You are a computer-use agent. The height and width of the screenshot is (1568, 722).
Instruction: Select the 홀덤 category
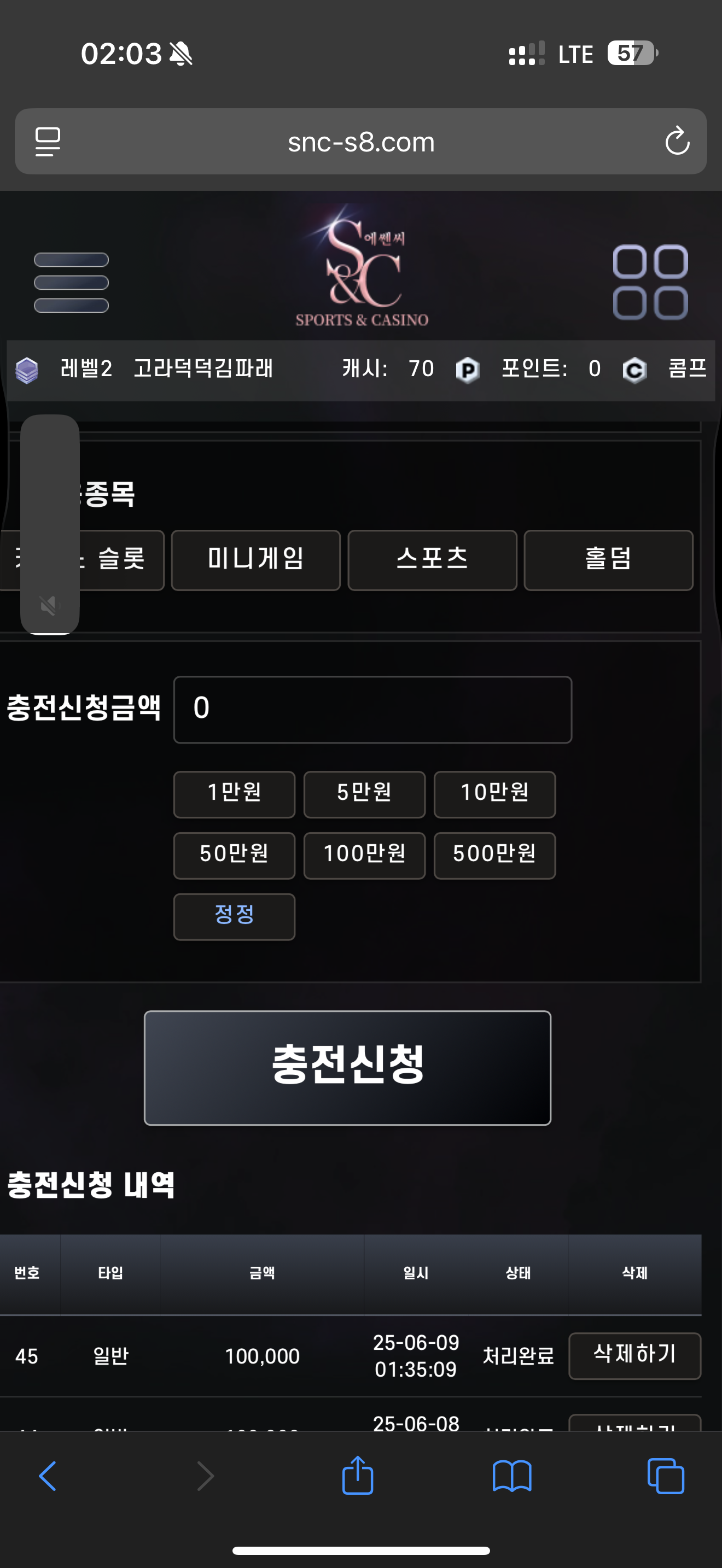[x=608, y=560]
